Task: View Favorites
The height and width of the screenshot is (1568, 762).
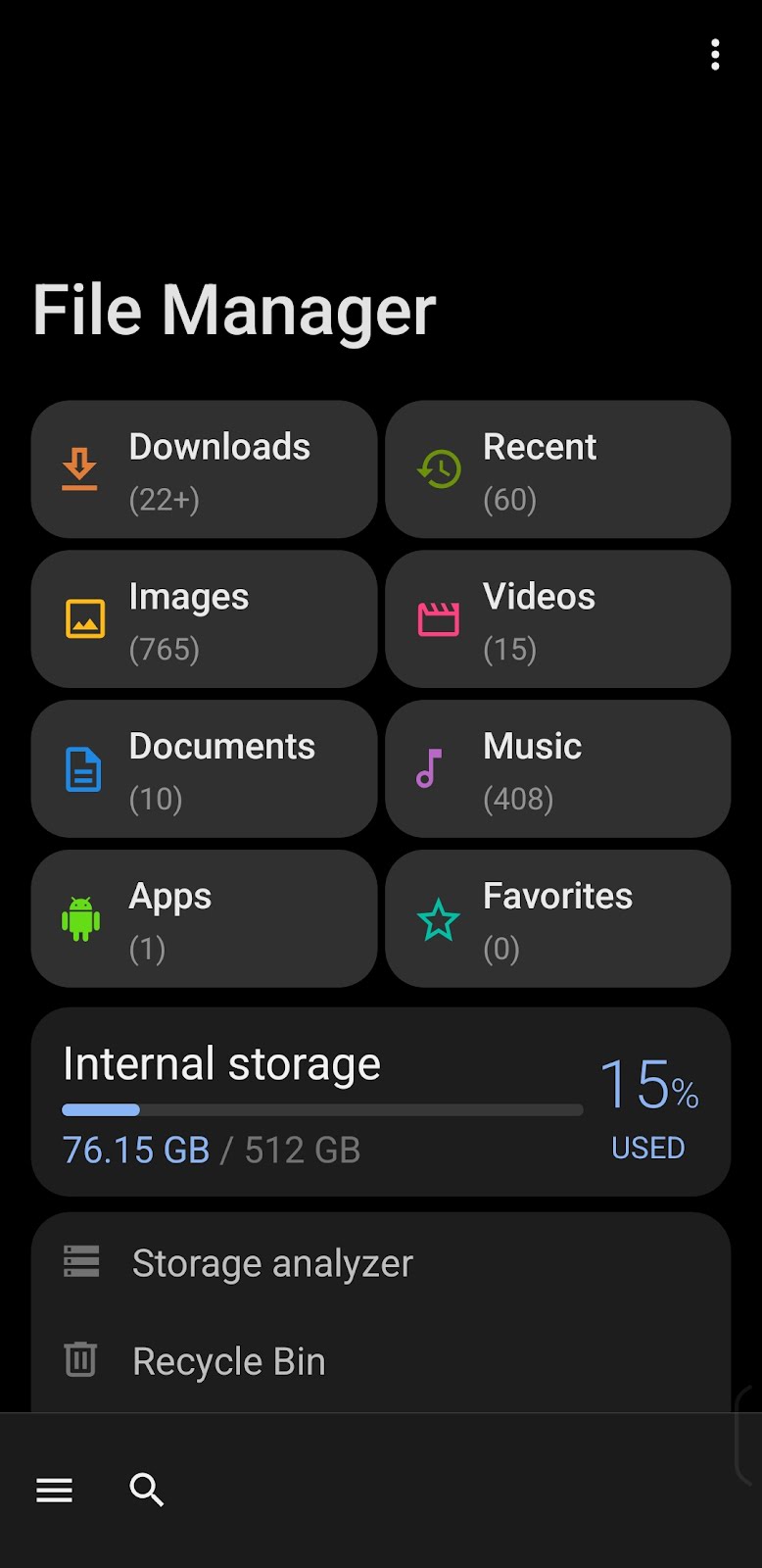Action: 558,919
